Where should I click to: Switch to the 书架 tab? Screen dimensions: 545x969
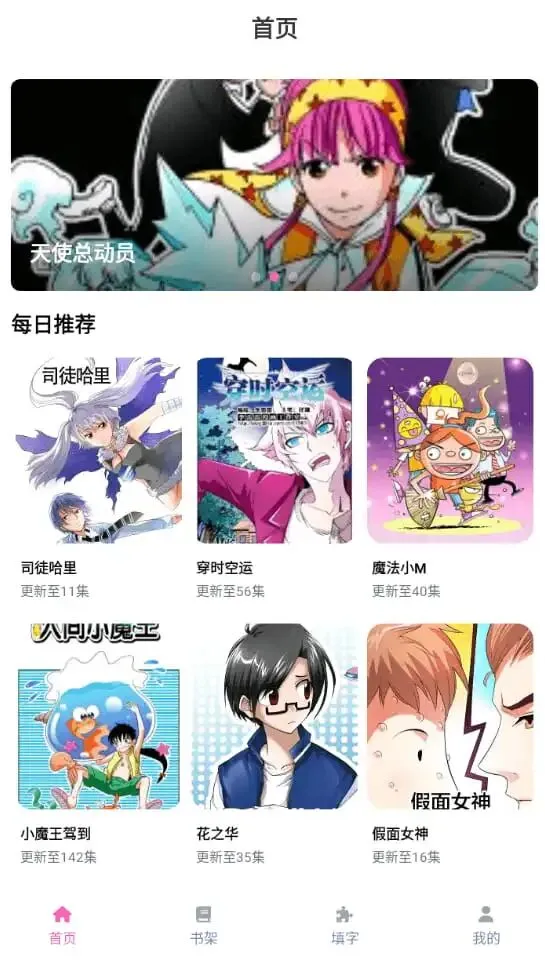[203, 925]
